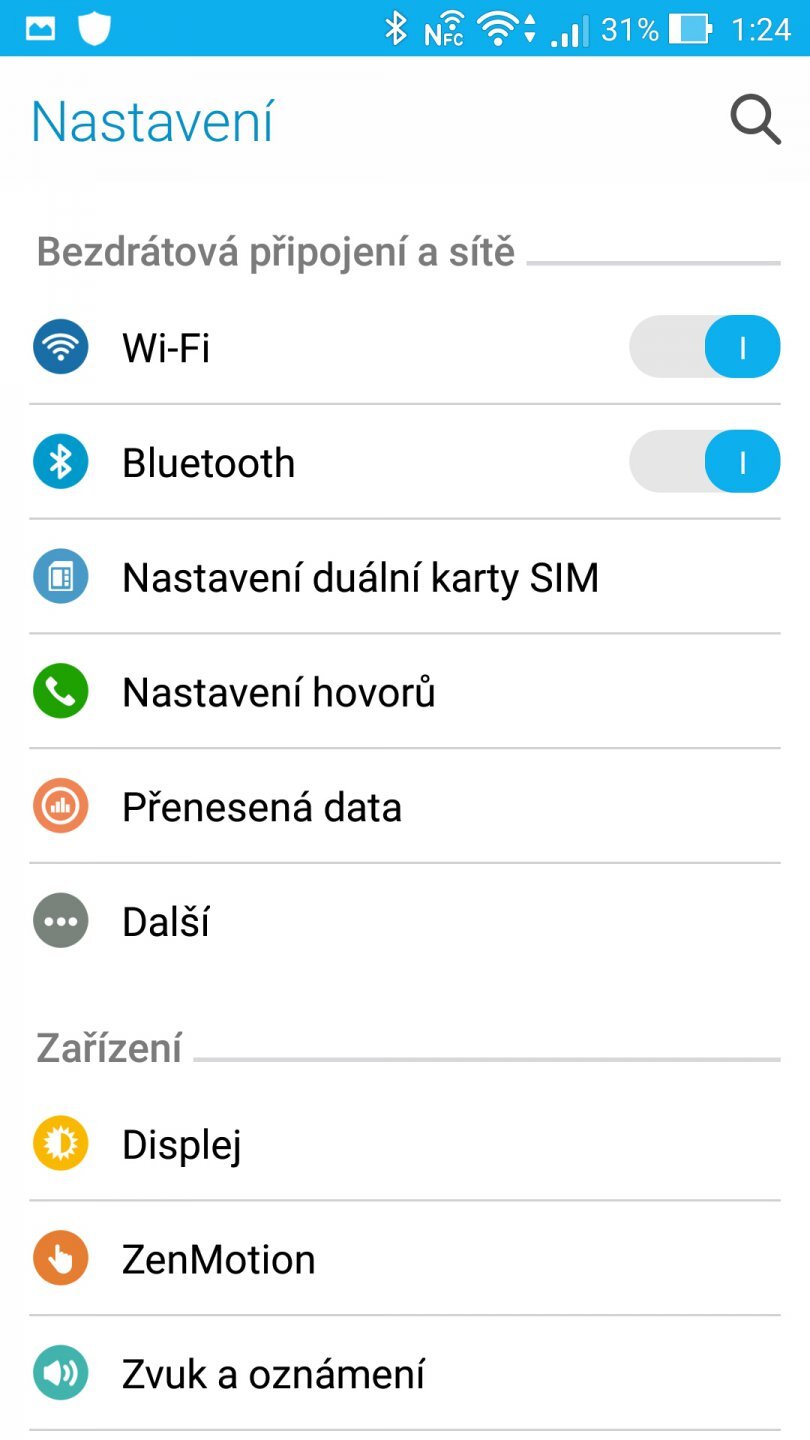Select the dual SIM card settings icon

click(x=60, y=576)
